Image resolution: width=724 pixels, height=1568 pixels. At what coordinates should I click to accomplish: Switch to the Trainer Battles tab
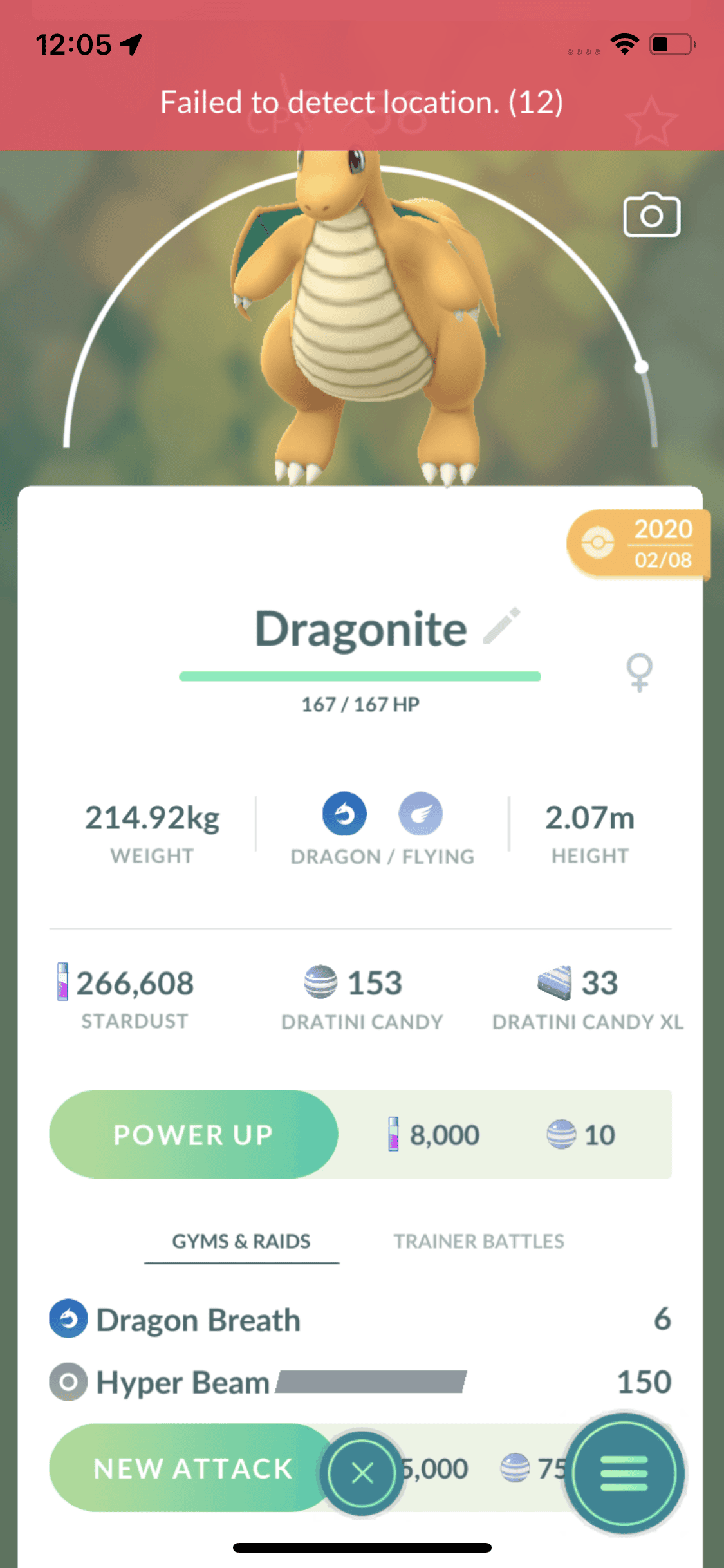click(x=479, y=1241)
